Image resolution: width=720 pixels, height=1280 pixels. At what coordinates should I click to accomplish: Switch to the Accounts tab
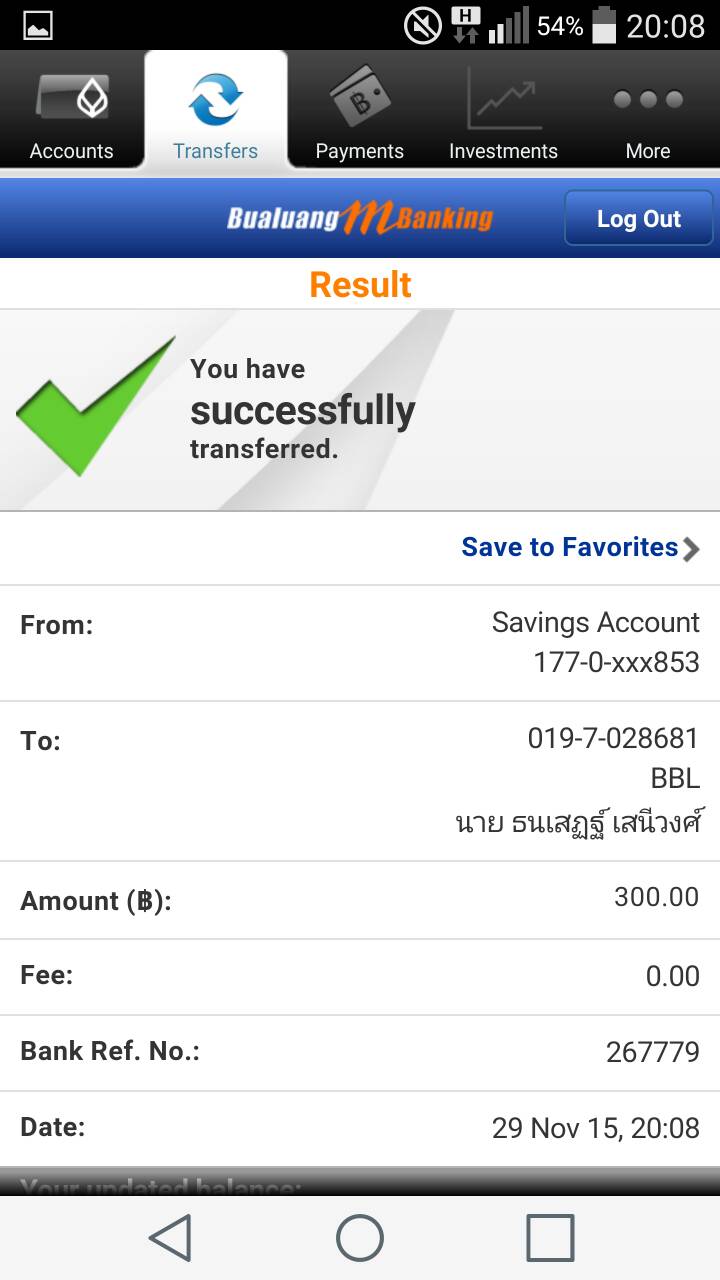click(71, 112)
